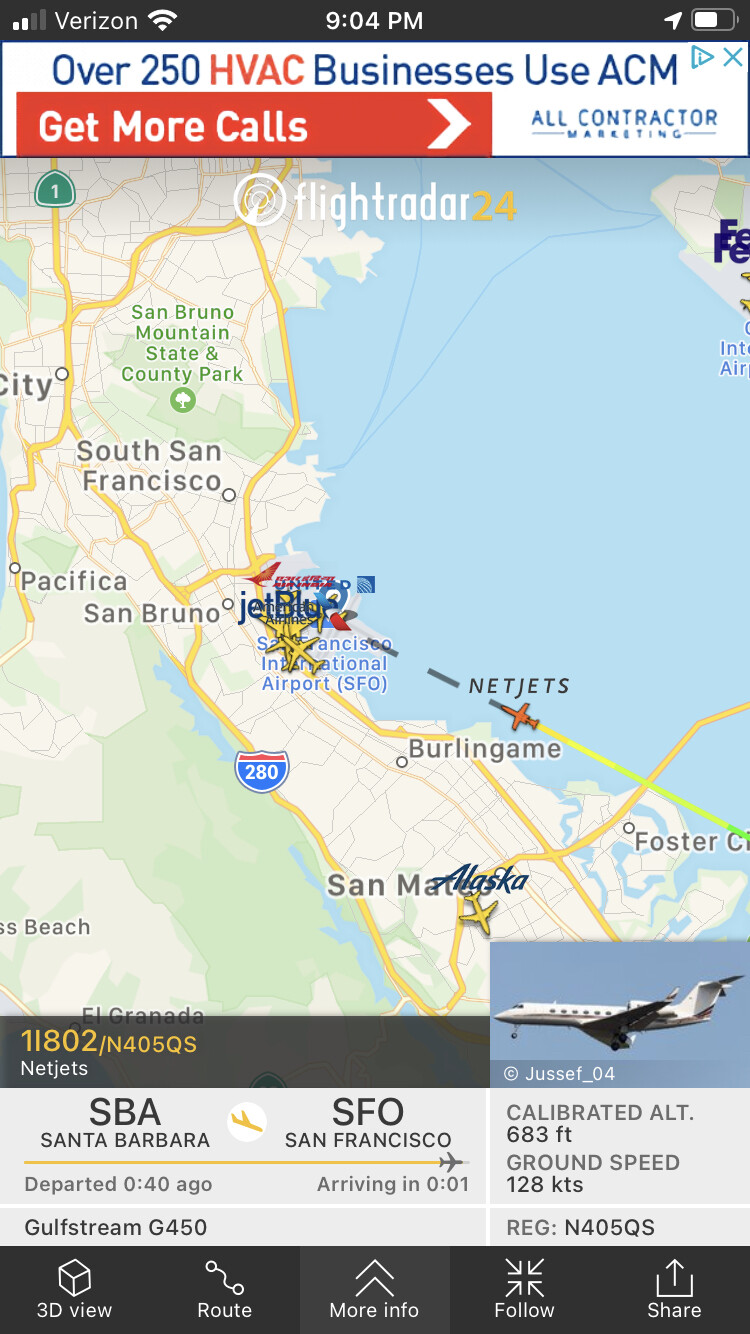Image resolution: width=750 pixels, height=1334 pixels.
Task: Tap the NetJets plane marker
Action: [x=519, y=716]
